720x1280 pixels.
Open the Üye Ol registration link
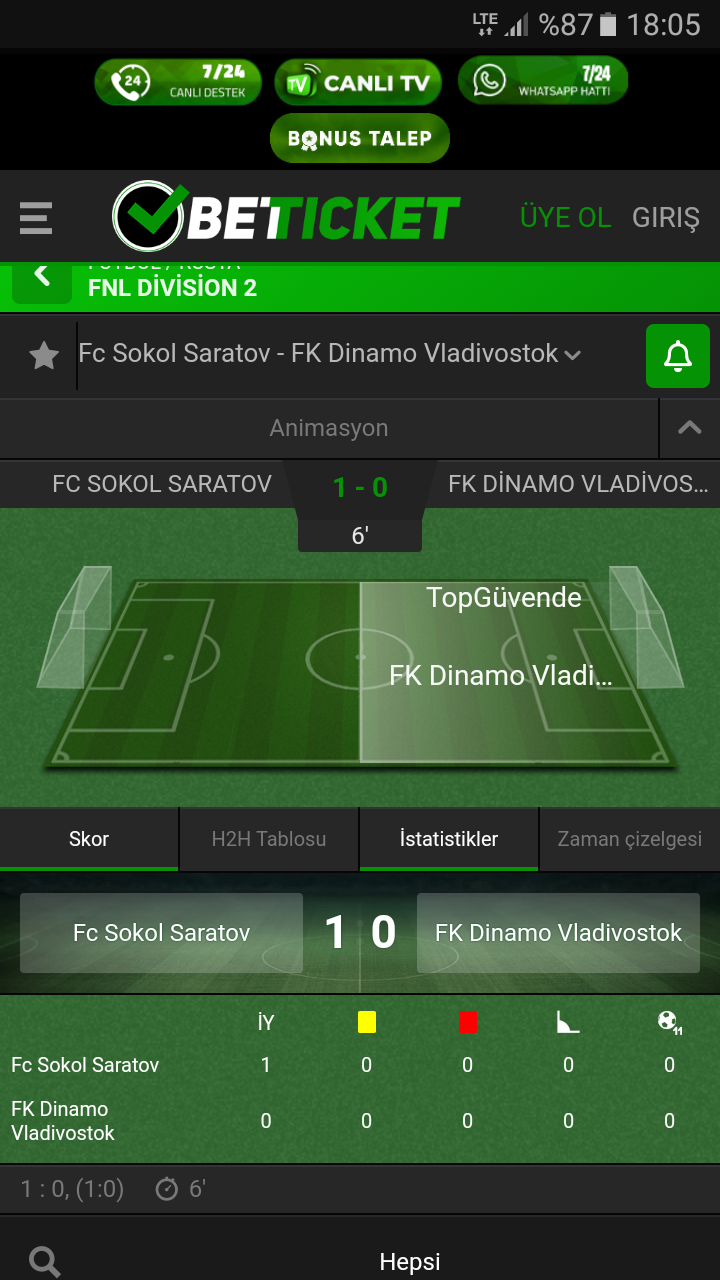click(565, 217)
